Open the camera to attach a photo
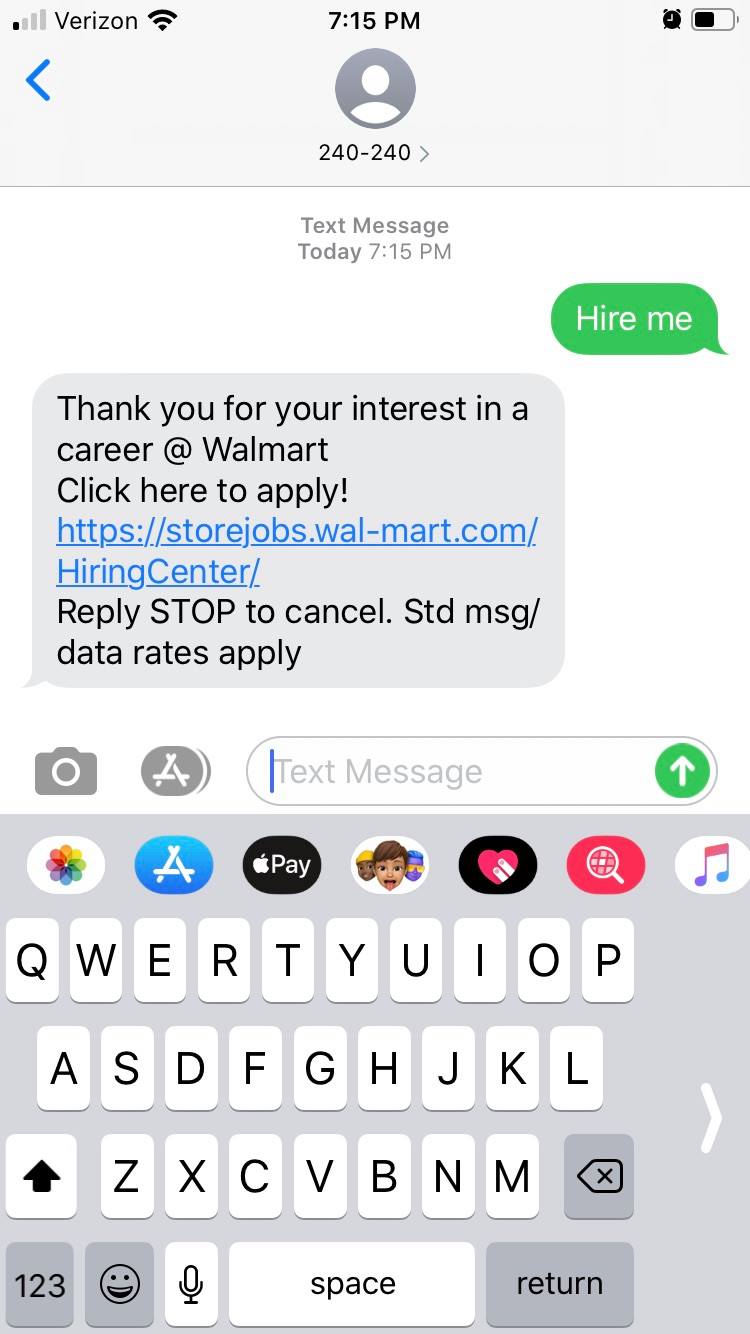 [66, 771]
